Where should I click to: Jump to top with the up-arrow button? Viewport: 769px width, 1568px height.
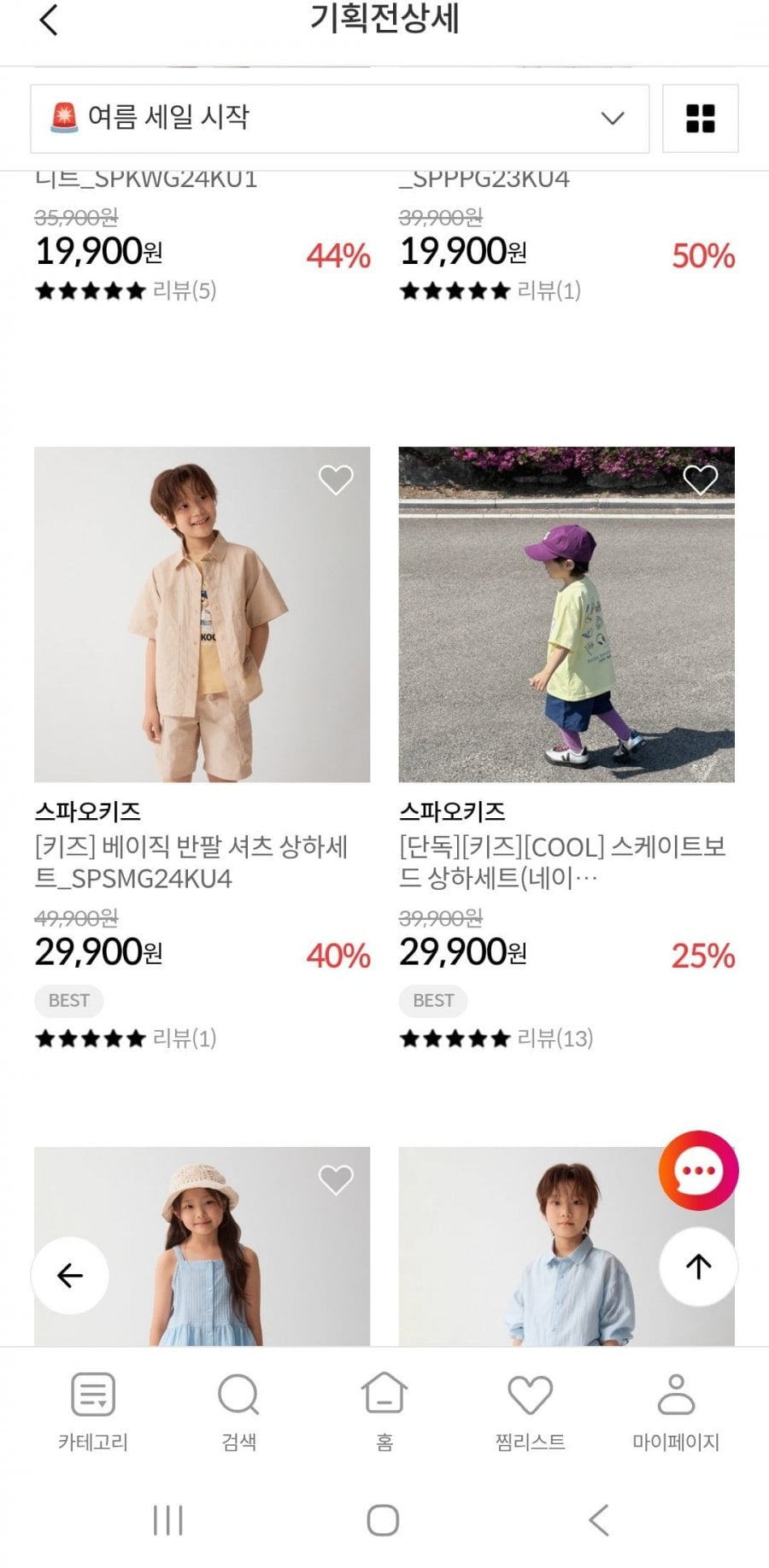pos(698,1267)
